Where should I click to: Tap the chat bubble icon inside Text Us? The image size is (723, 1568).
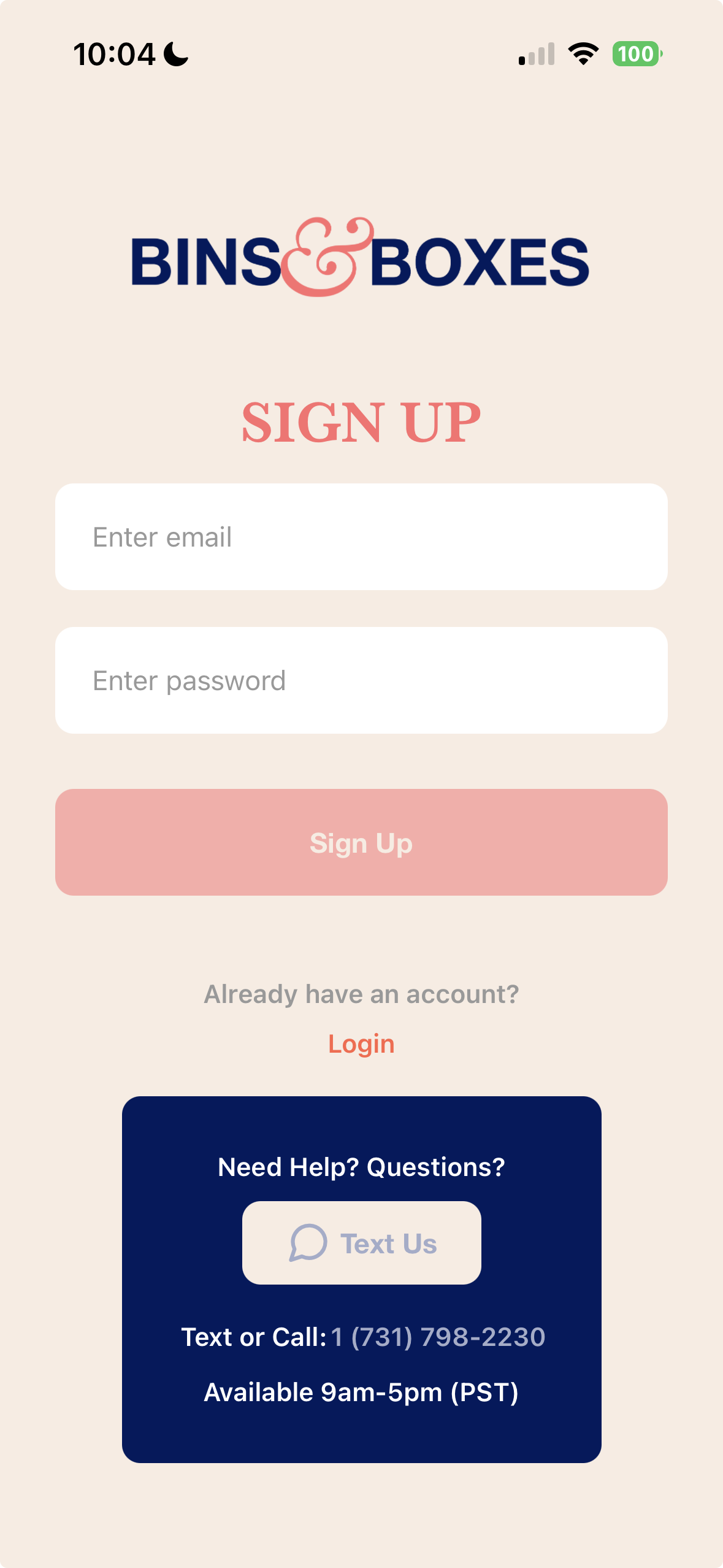pos(310,1243)
